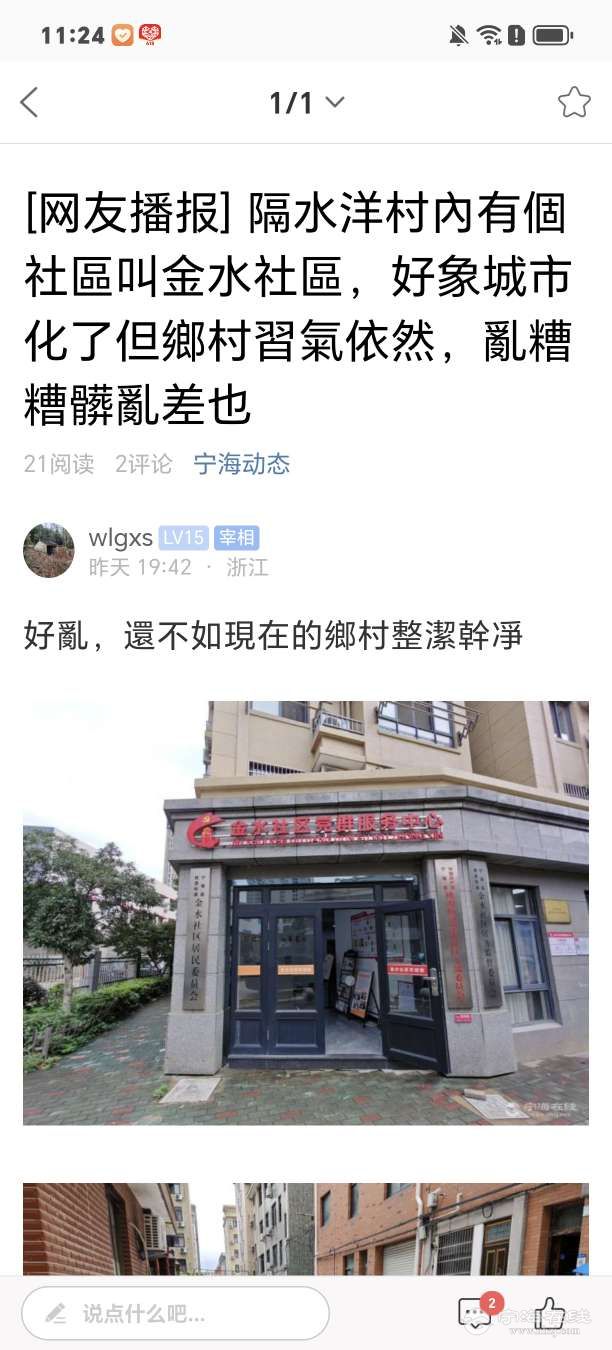Tap the 说点什么吧 comment field
612x1350 pixels.
pos(175,1312)
